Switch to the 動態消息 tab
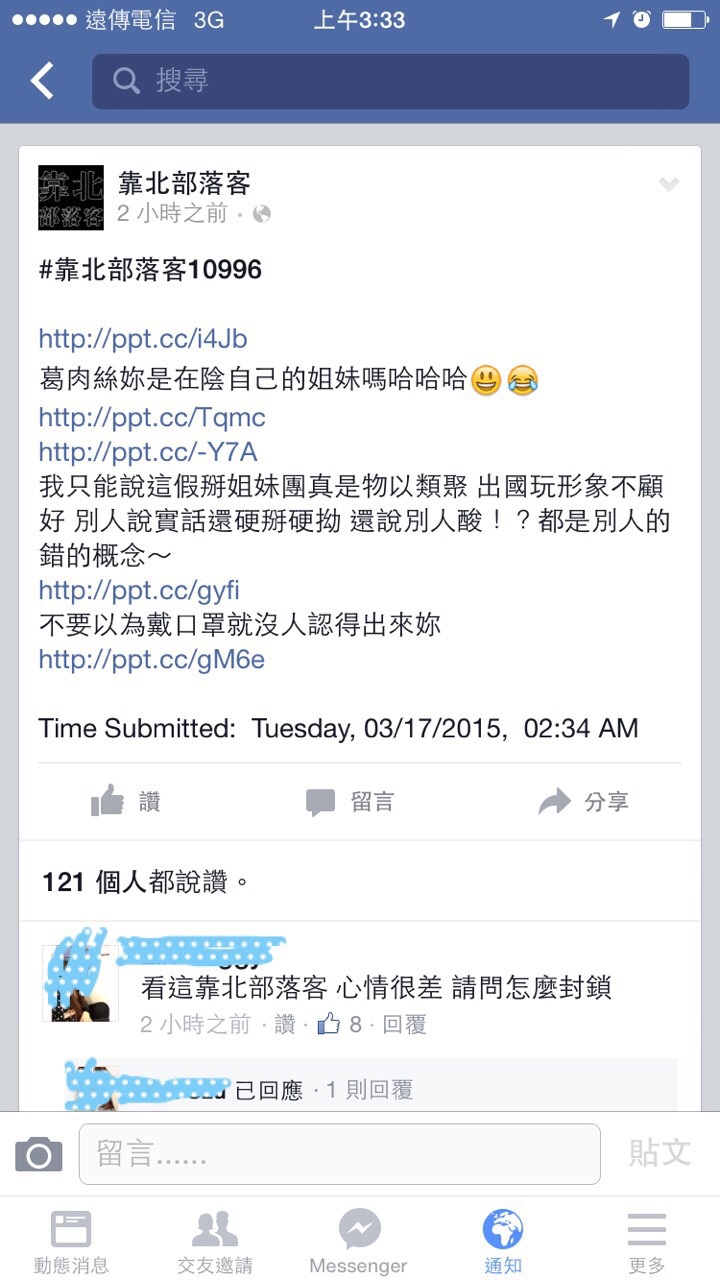Image resolution: width=720 pixels, height=1280 pixels. (71, 1241)
